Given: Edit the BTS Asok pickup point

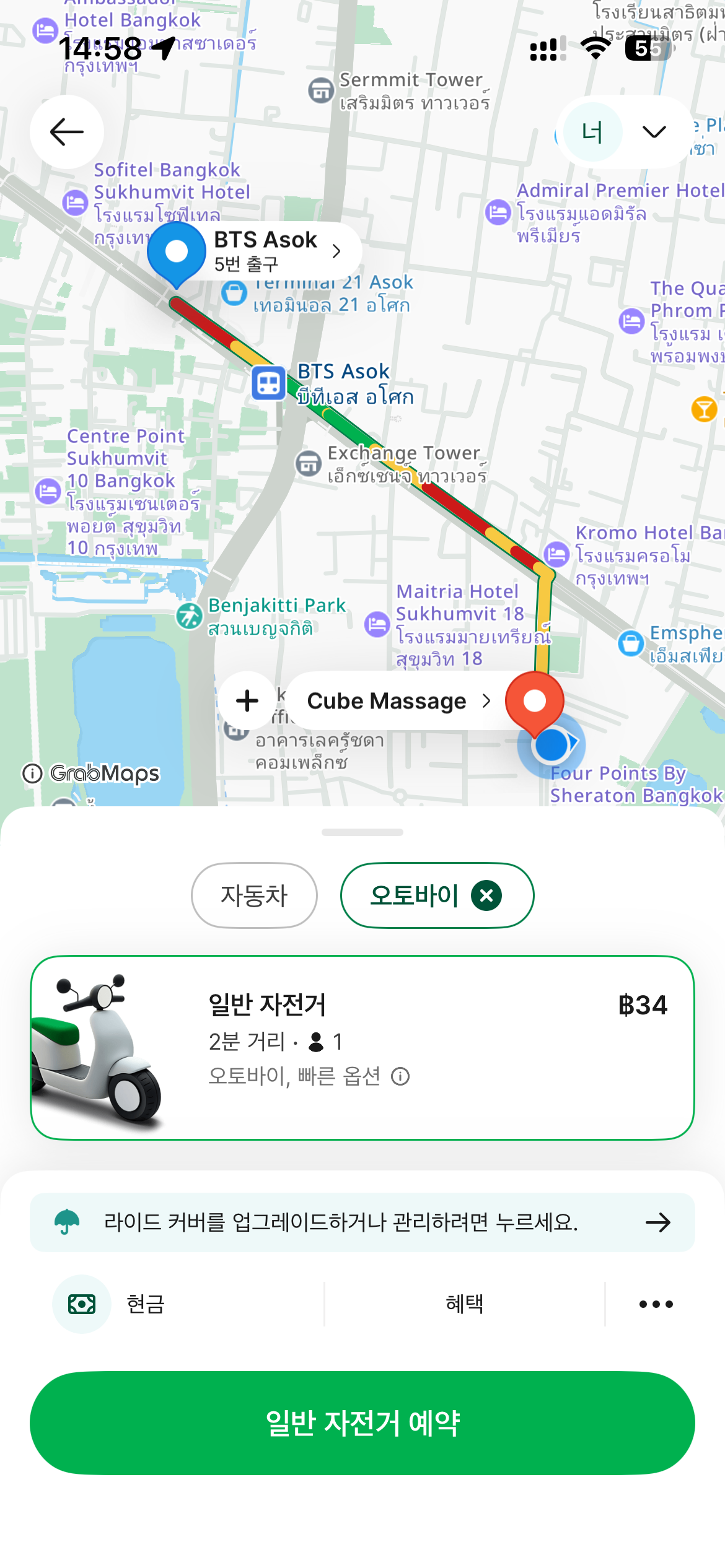Looking at the screenshot, I should pos(276,251).
